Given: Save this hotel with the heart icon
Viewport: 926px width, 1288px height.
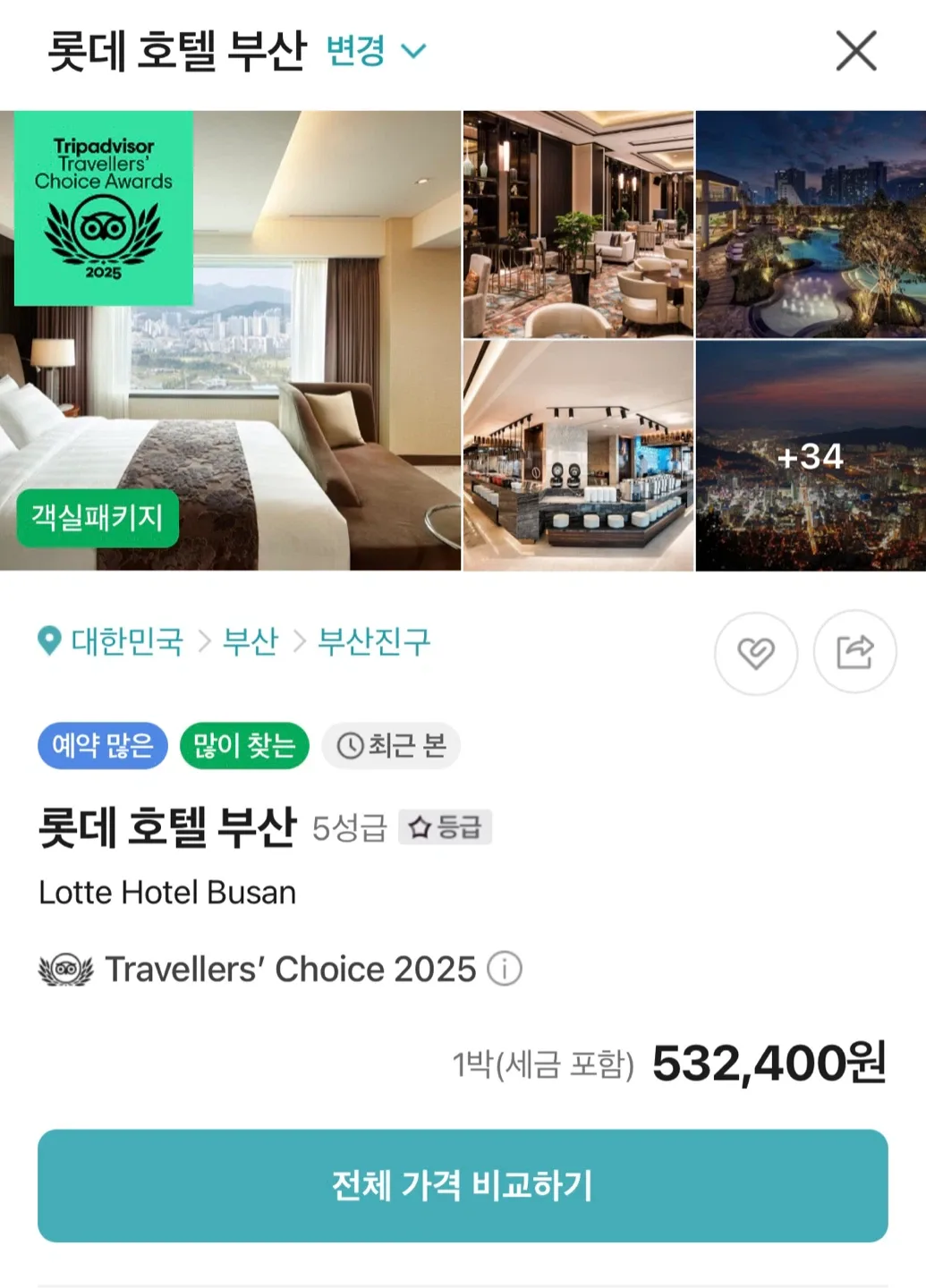Looking at the screenshot, I should (x=756, y=653).
